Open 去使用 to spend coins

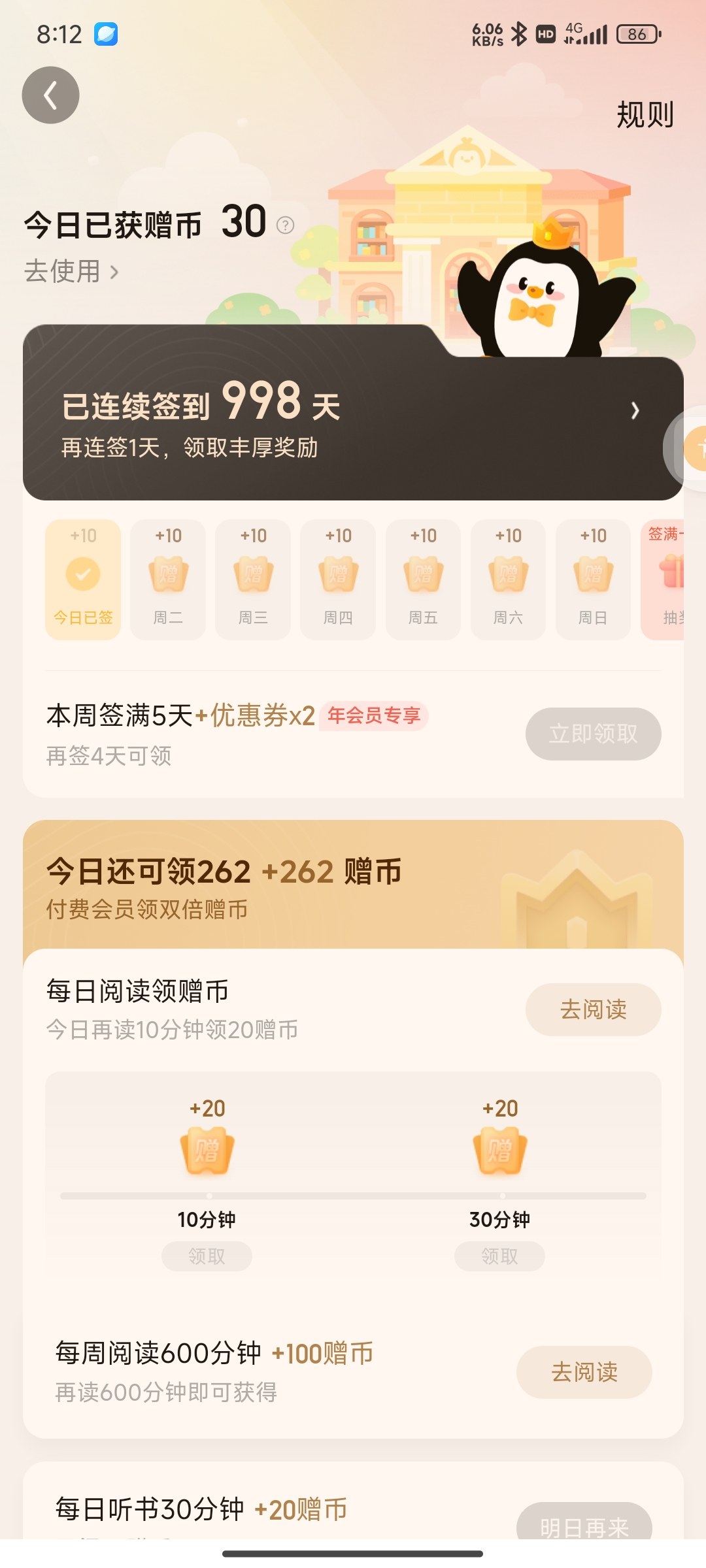[71, 271]
